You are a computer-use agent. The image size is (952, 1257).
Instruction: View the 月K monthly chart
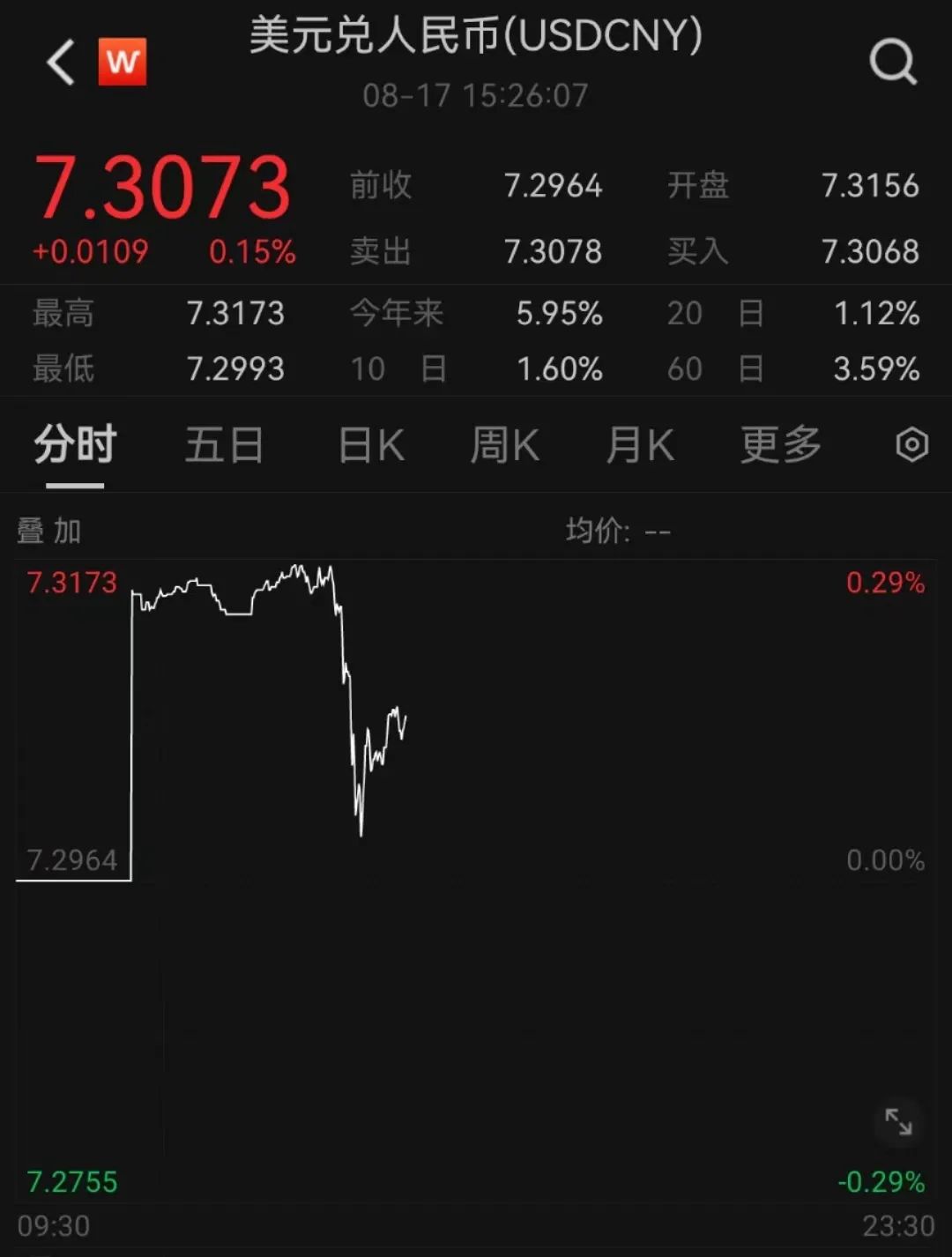(640, 444)
